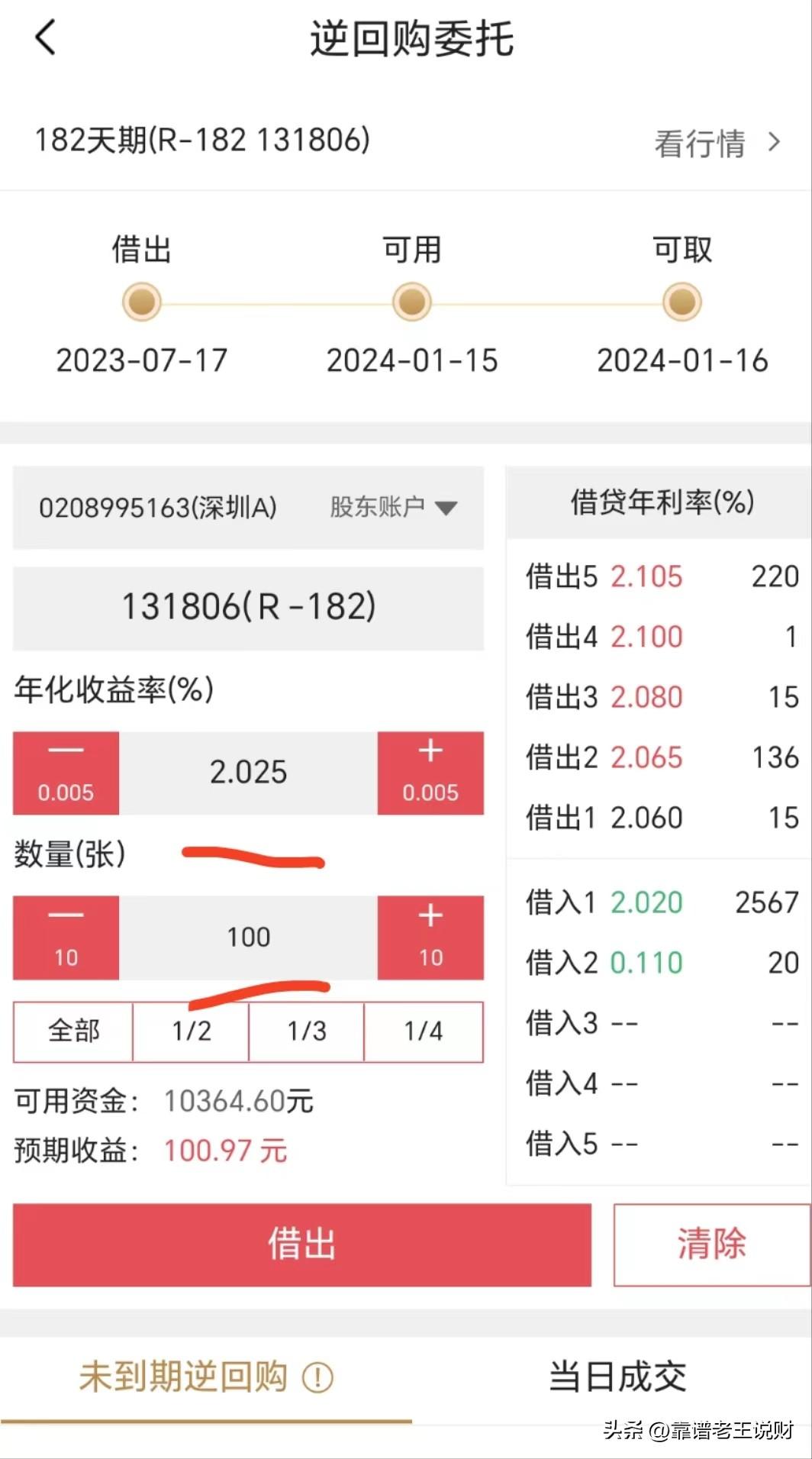This screenshot has height=1459, width=812.
Task: Switch to the 当日成交 tab
Action: pos(617,1377)
